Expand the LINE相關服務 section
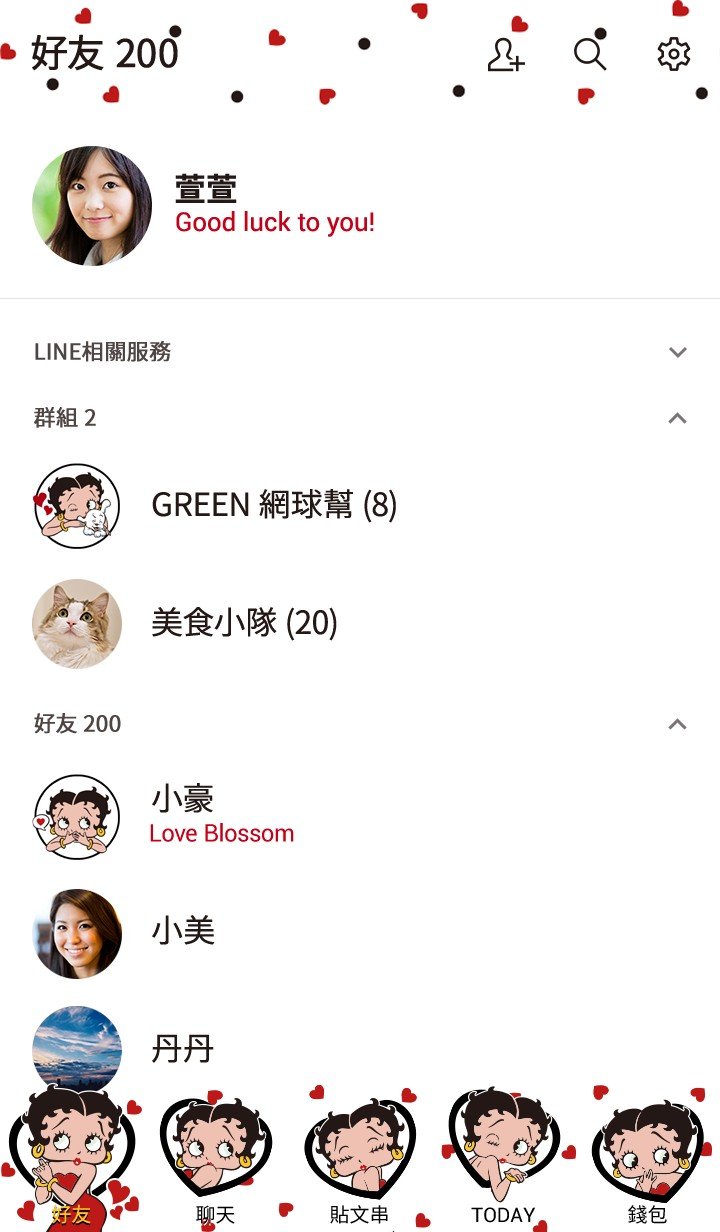 [x=677, y=352]
